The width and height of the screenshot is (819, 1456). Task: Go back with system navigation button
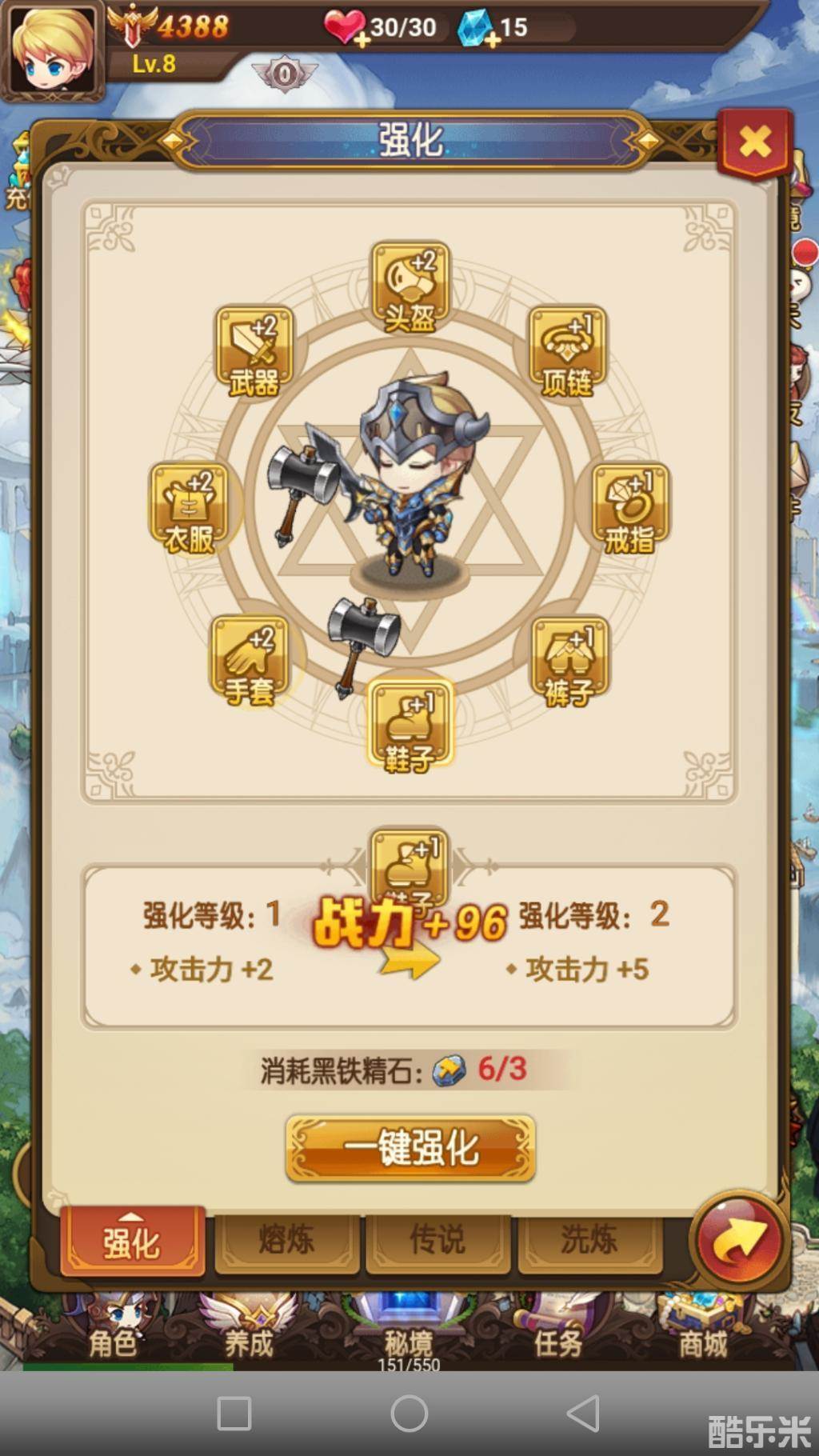pyautogui.click(x=584, y=1414)
